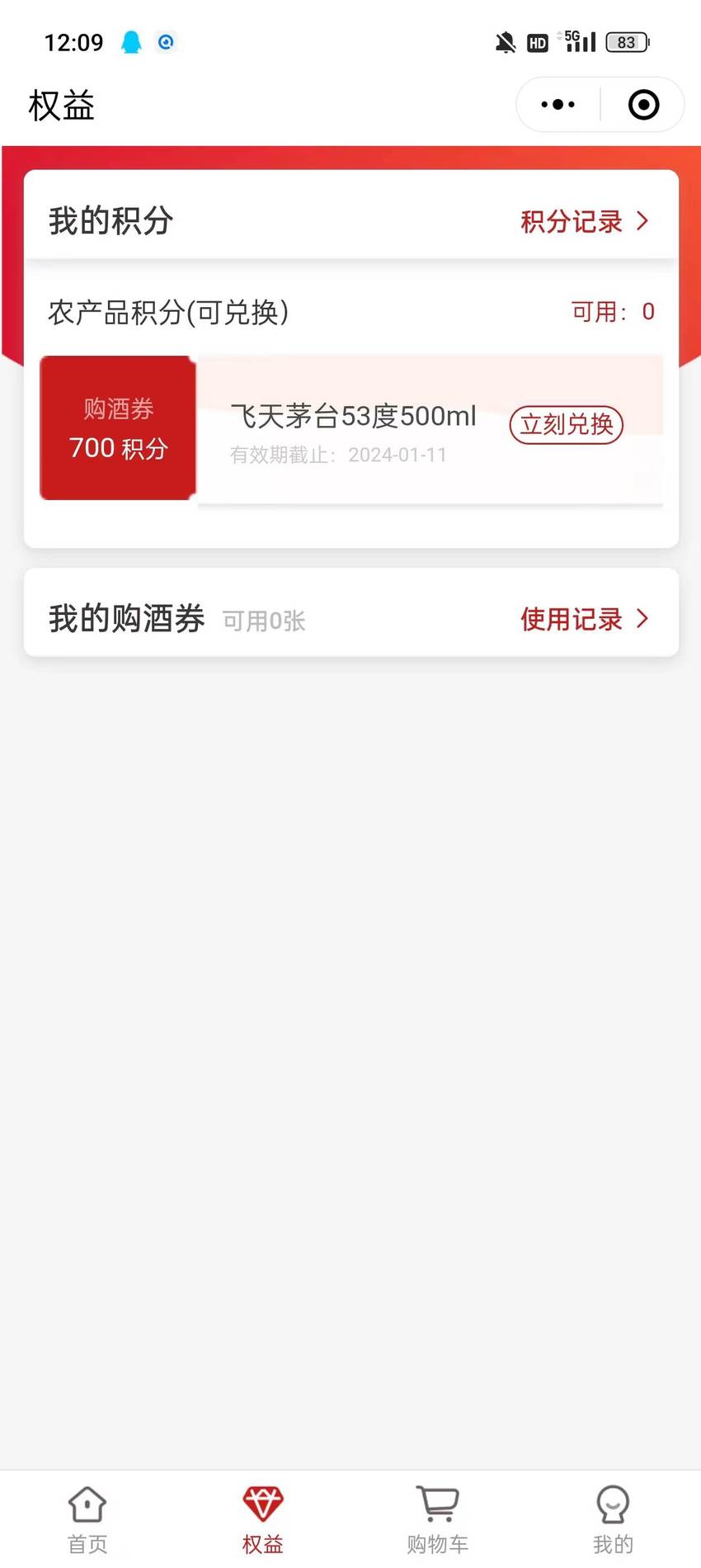Screen dimensions: 701x1568
Task: Open 积分记录 points history
Action: [585, 221]
